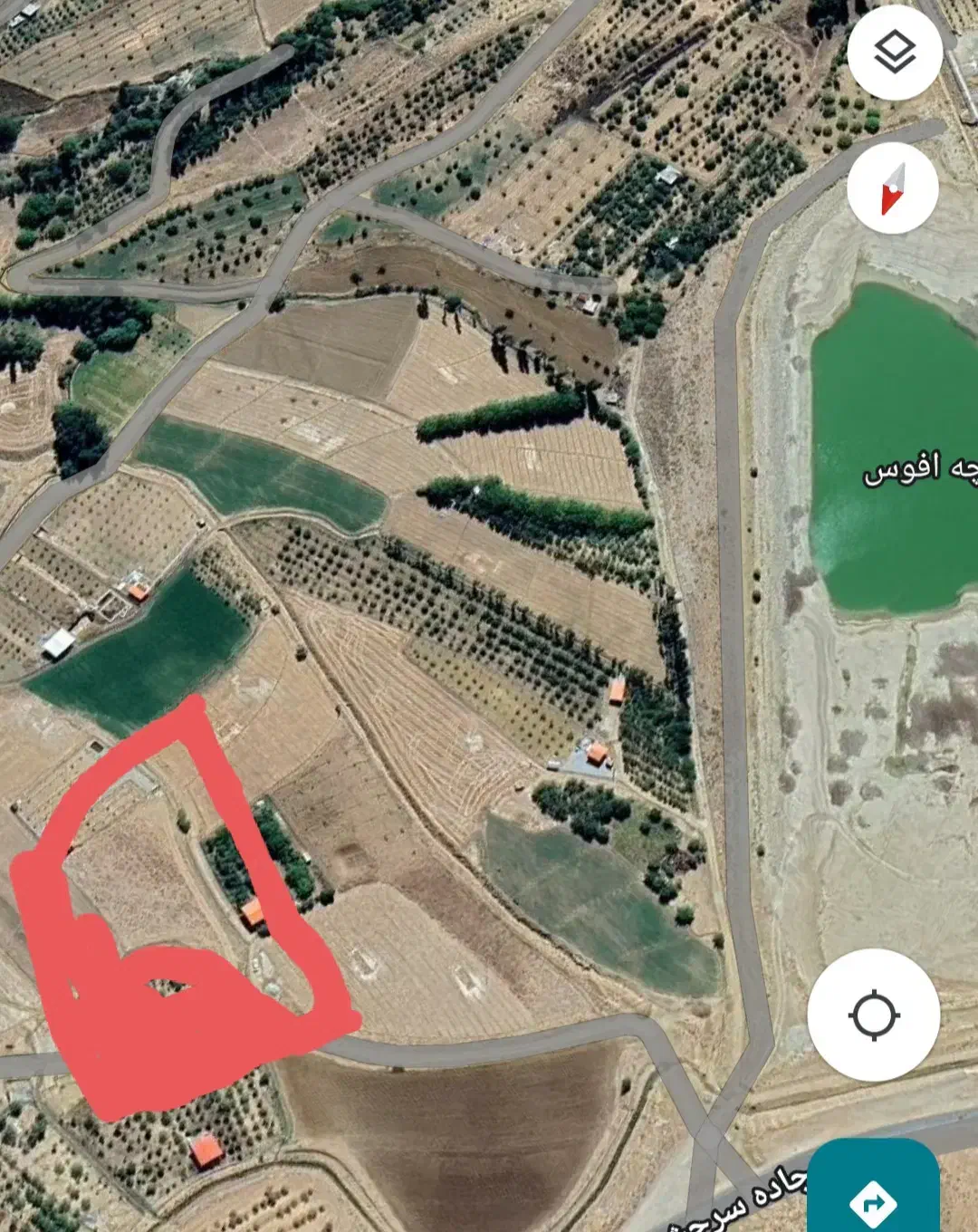Open the map layers selector

[x=894, y=53]
